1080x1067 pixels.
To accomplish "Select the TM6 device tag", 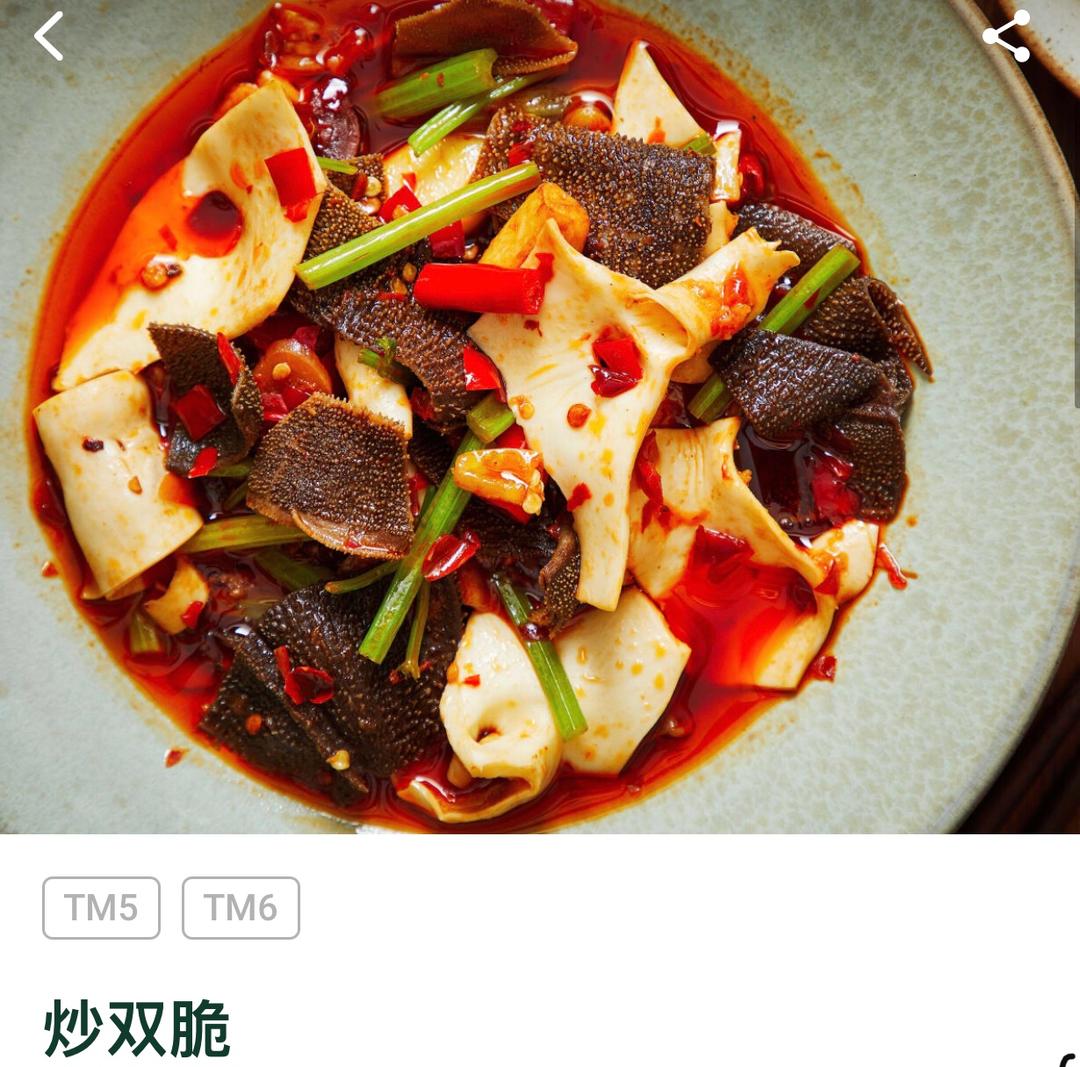I will [240, 908].
